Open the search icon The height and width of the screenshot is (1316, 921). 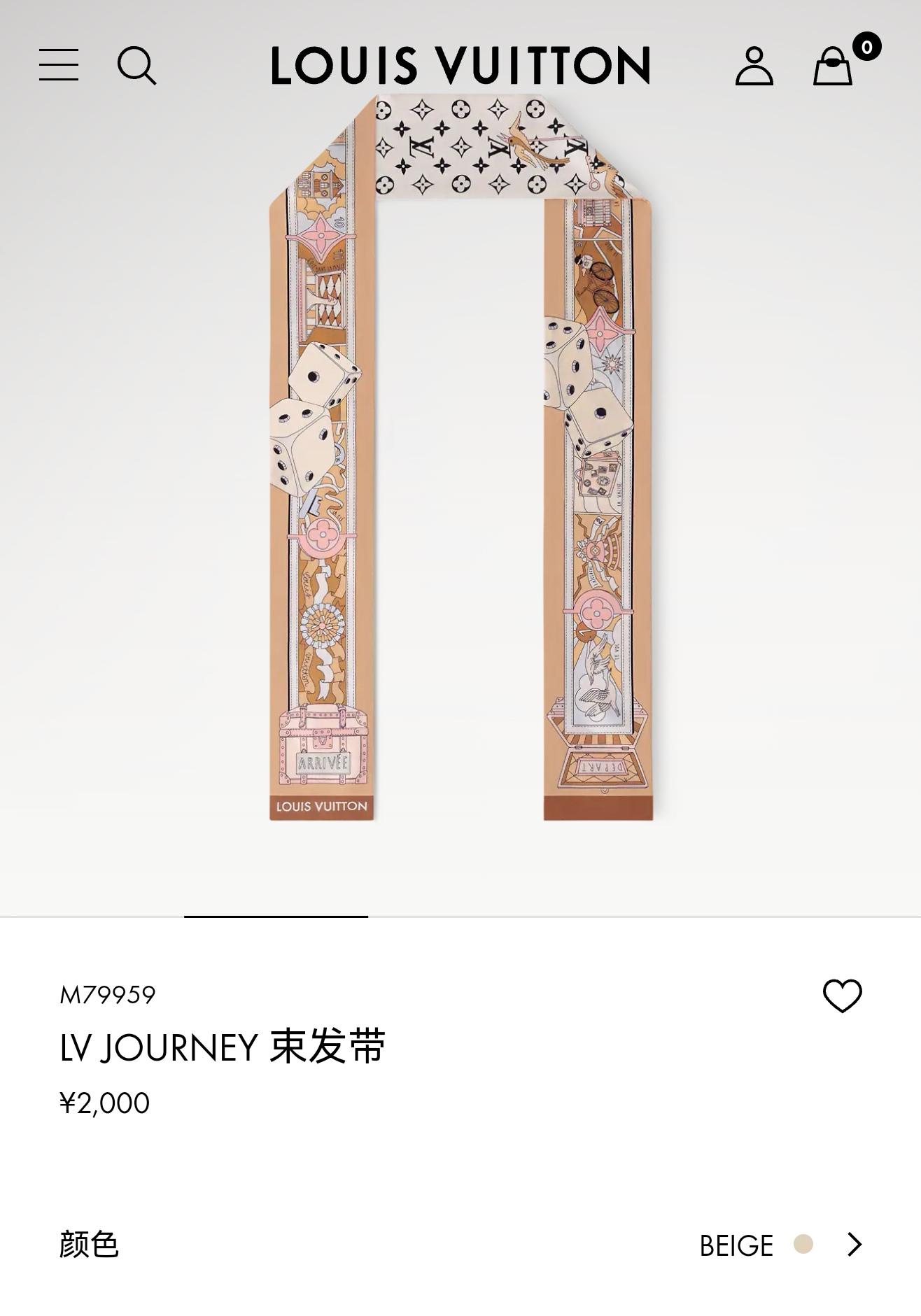(136, 66)
